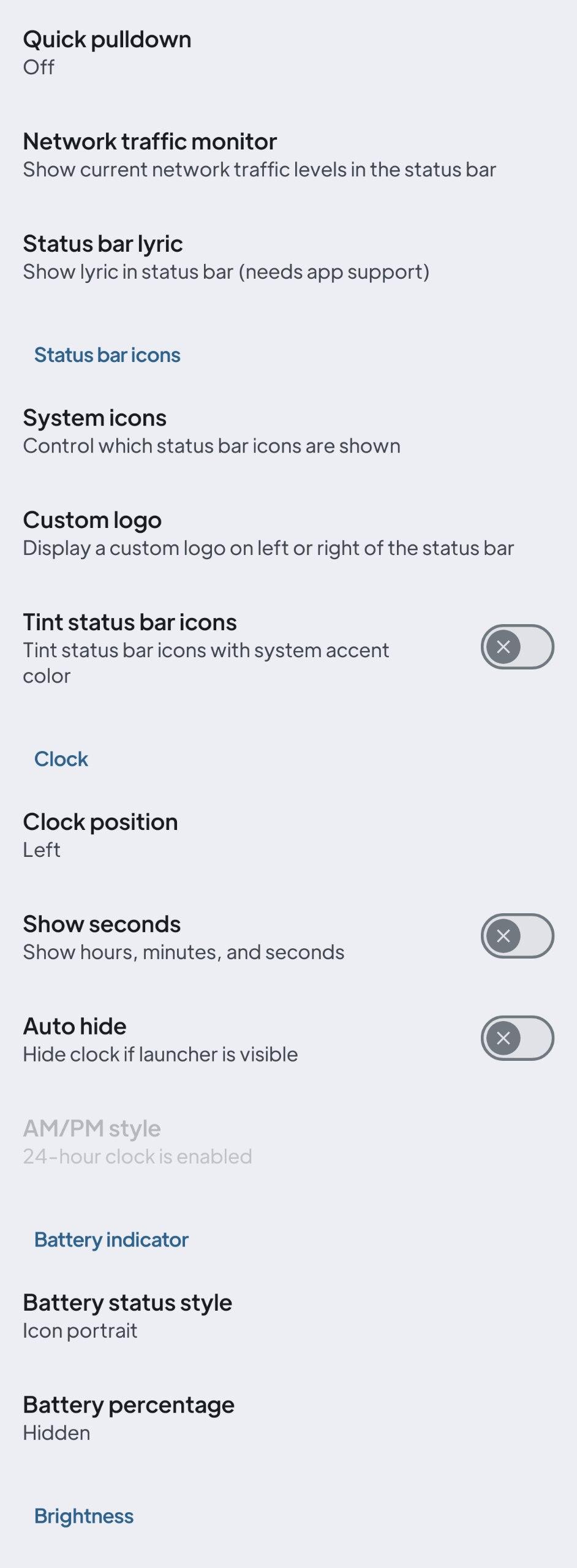Open Quick pulldown setting
577x1568 pixels.
coord(107,53)
